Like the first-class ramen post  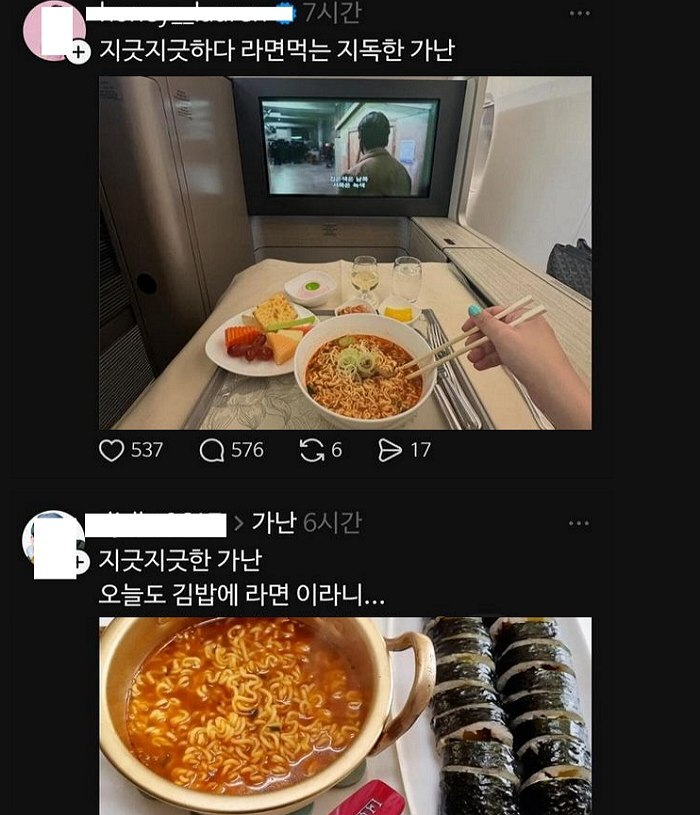point(112,450)
